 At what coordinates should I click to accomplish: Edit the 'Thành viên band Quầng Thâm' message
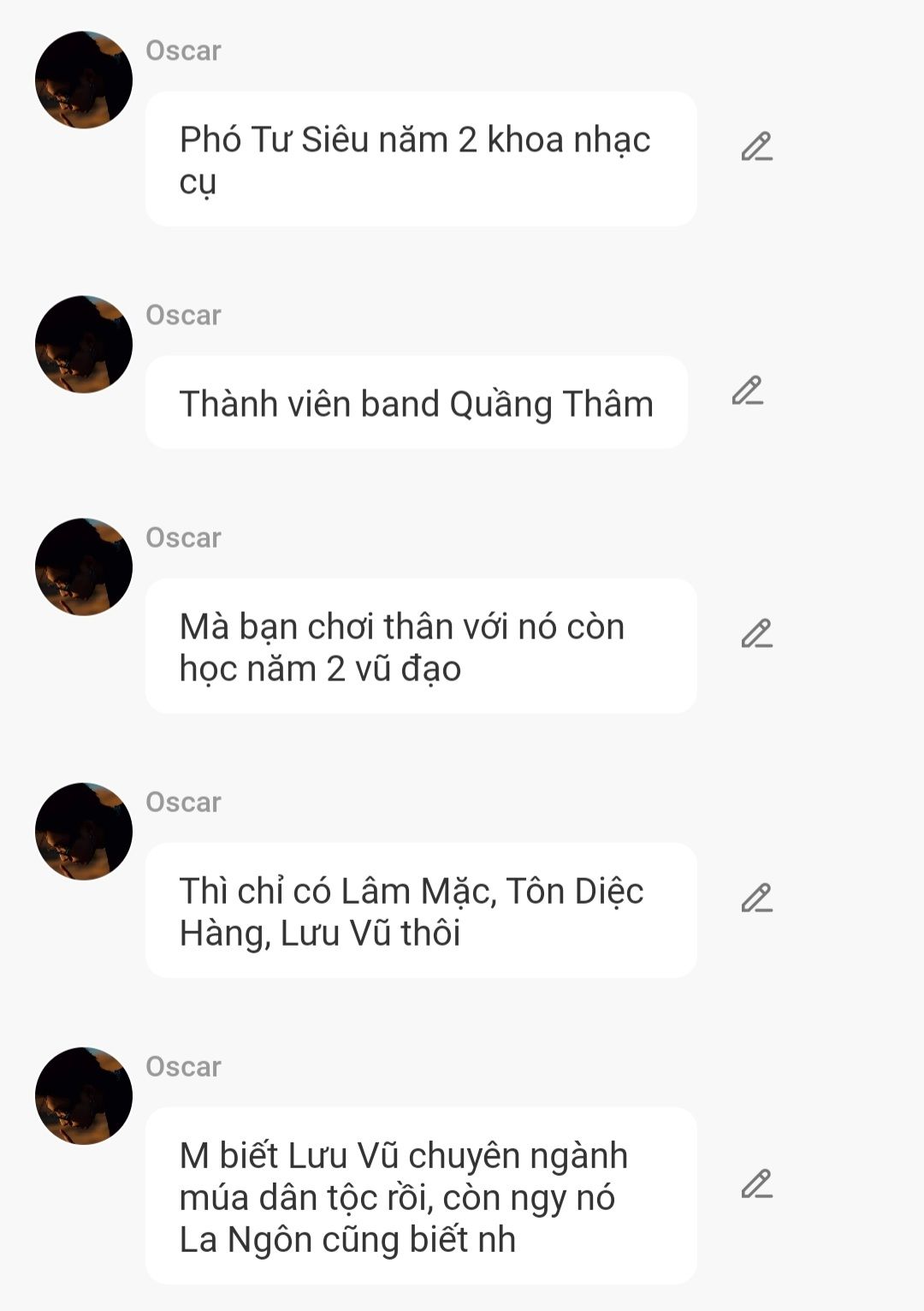[747, 391]
